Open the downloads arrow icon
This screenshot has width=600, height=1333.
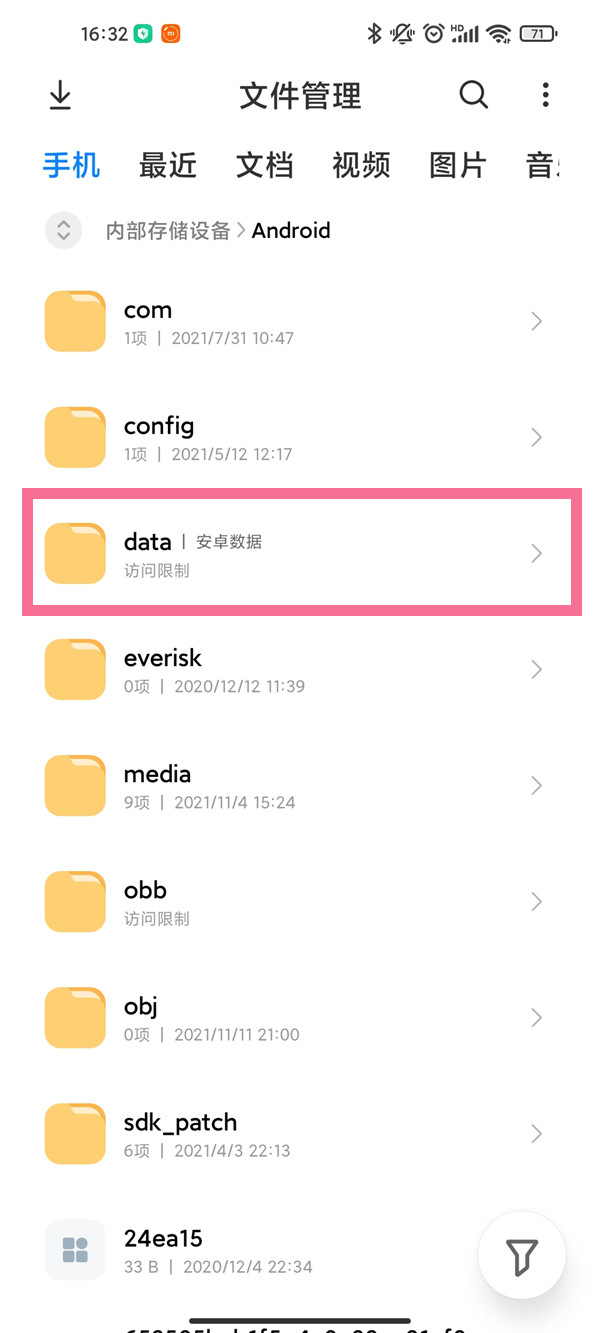coord(61,96)
